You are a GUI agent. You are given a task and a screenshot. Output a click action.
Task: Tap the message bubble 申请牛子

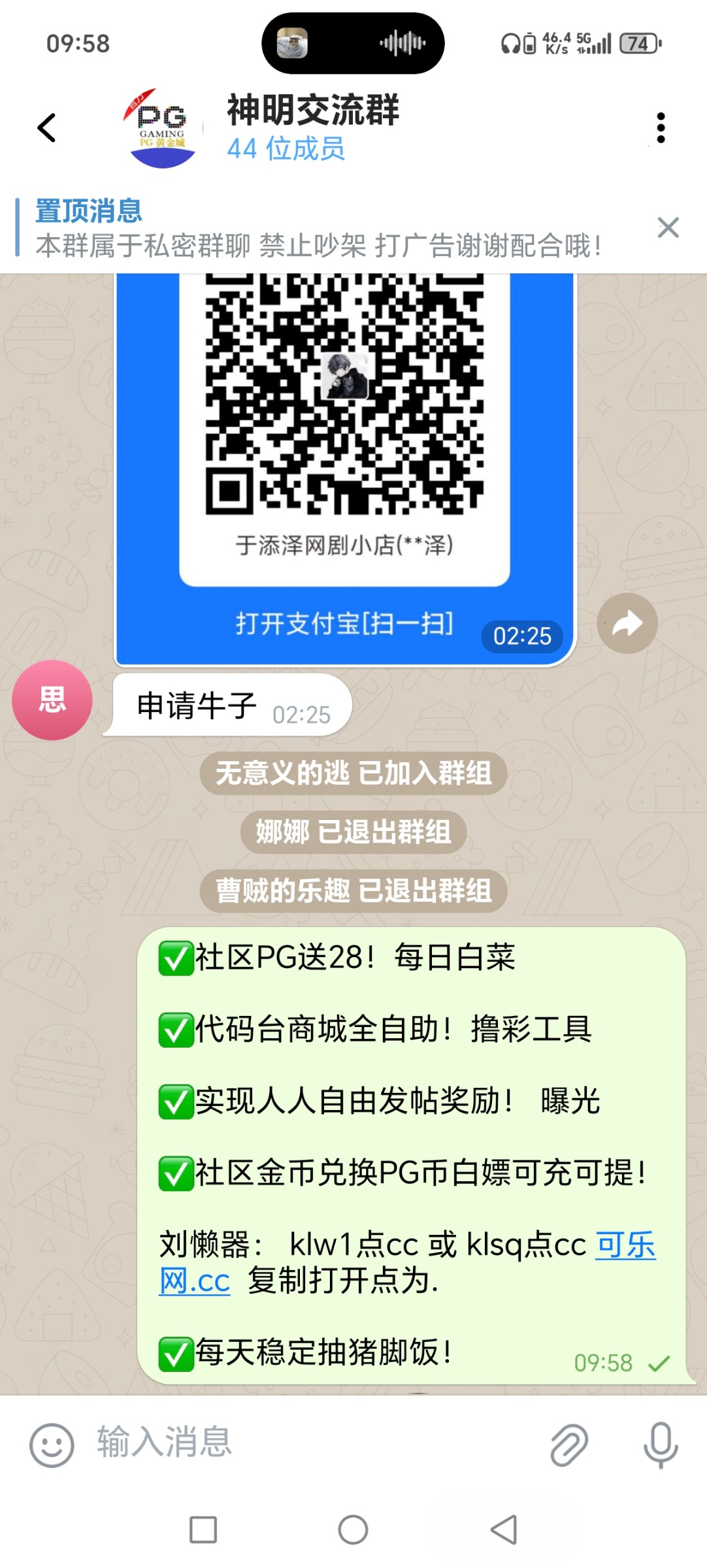click(x=196, y=704)
